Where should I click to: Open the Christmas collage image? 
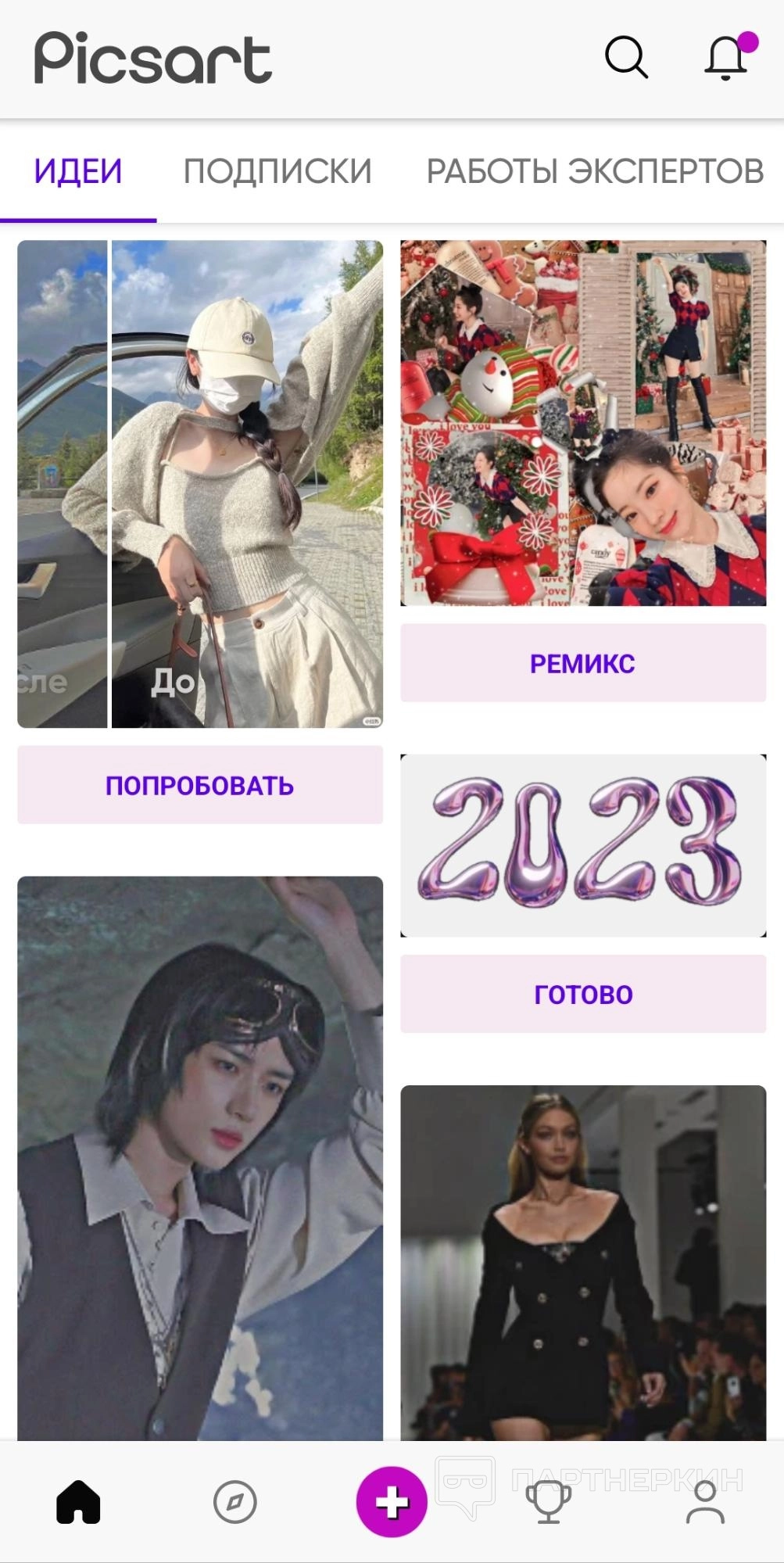click(x=583, y=423)
